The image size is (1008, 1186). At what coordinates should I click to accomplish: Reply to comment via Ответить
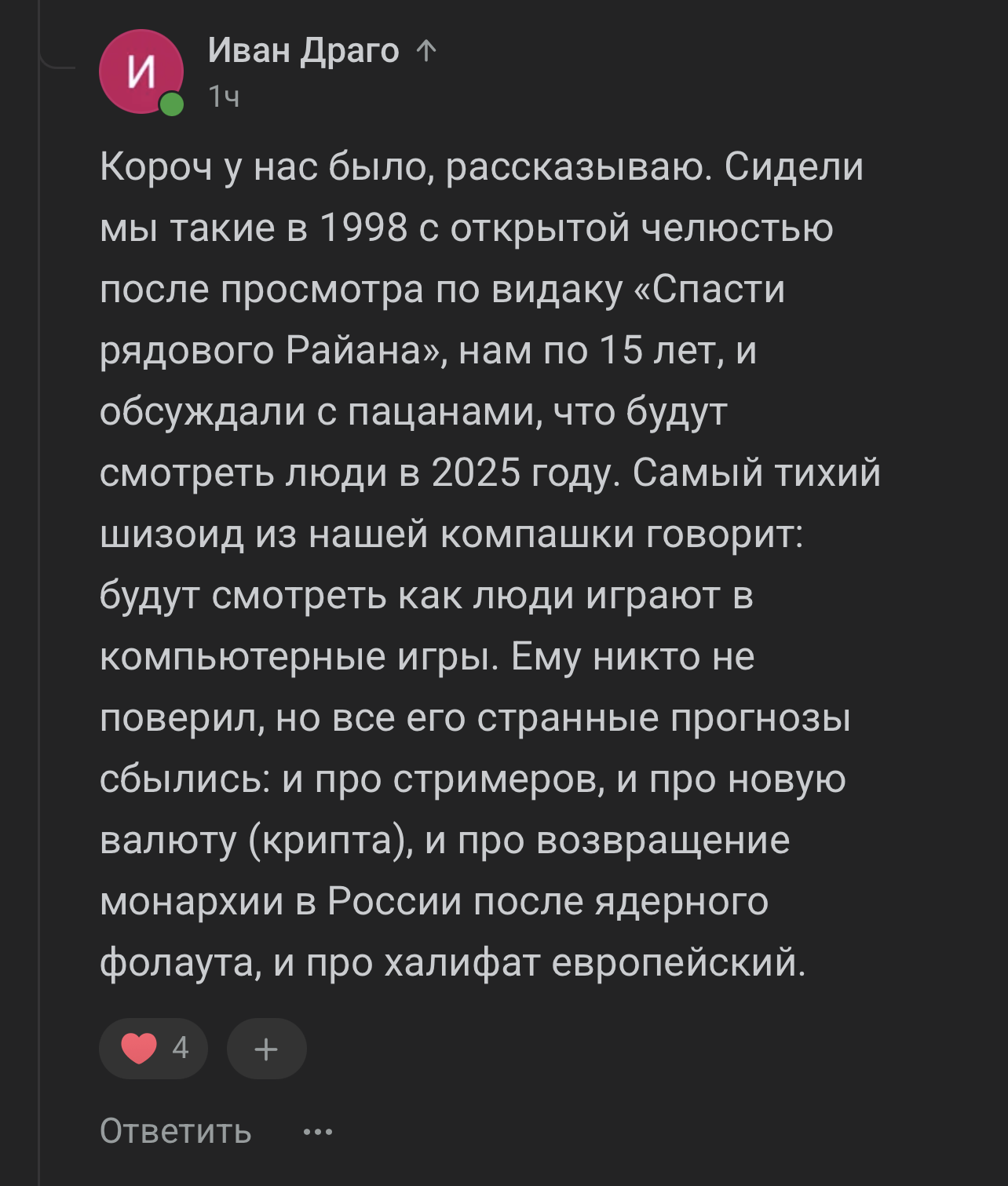pyautogui.click(x=175, y=1131)
